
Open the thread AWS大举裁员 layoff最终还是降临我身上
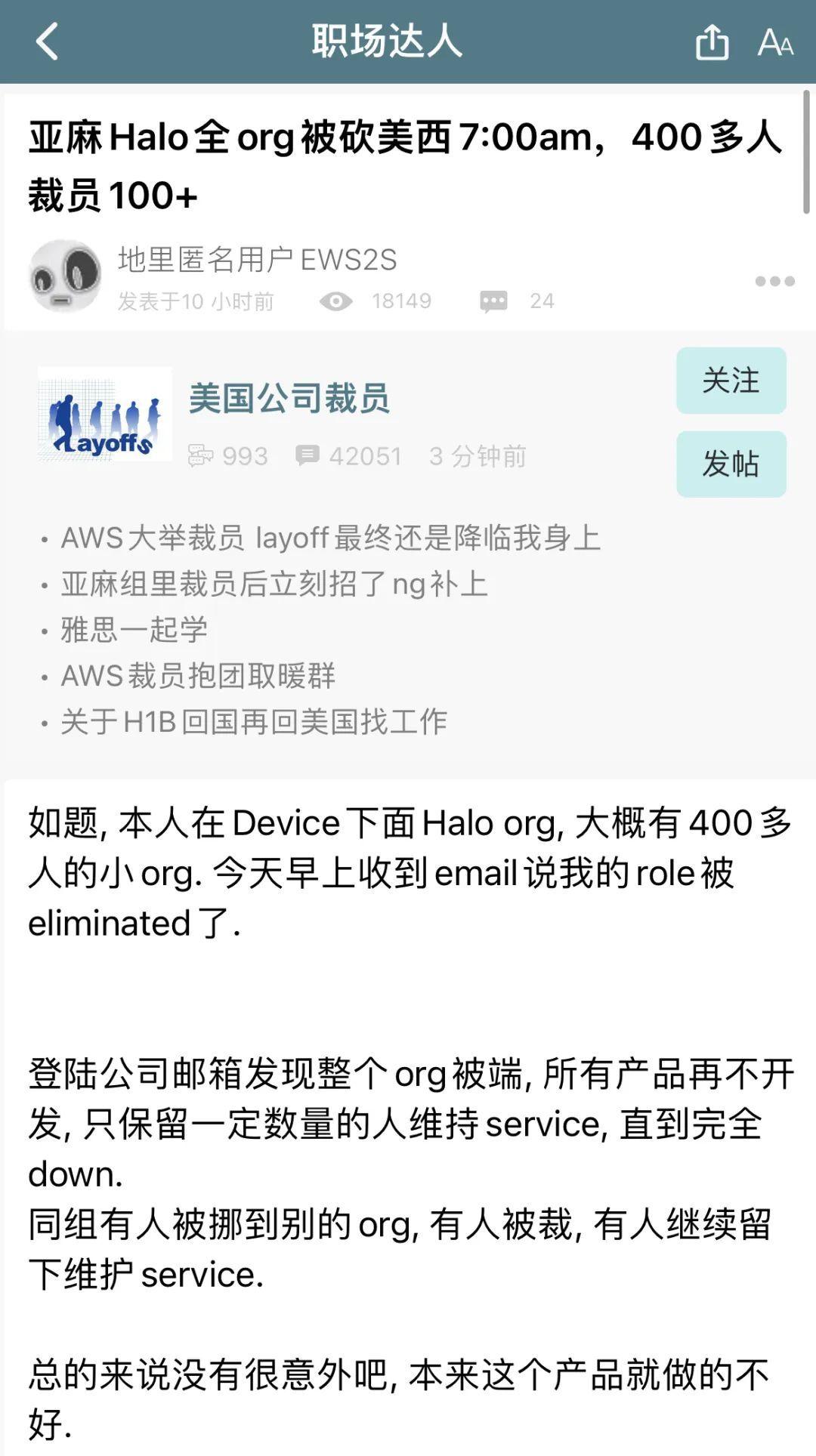click(x=329, y=538)
